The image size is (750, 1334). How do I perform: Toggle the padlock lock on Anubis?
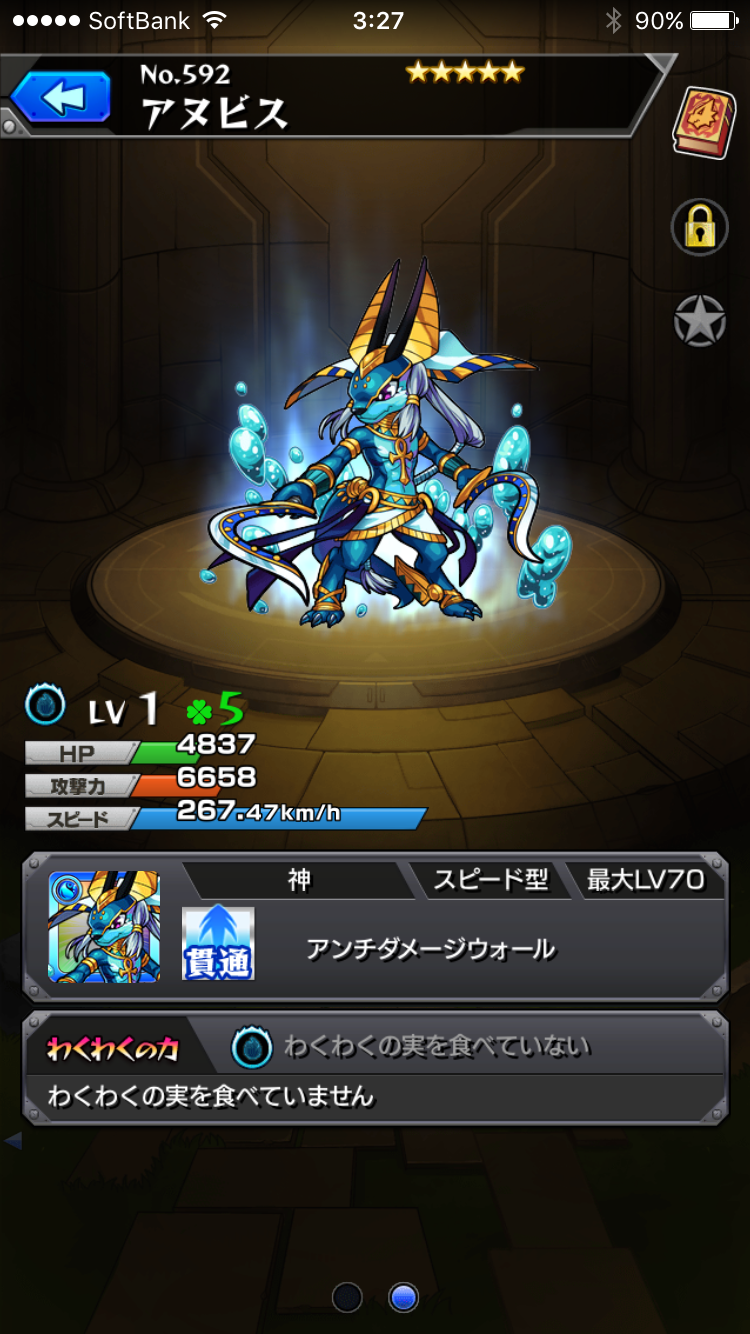coord(699,228)
